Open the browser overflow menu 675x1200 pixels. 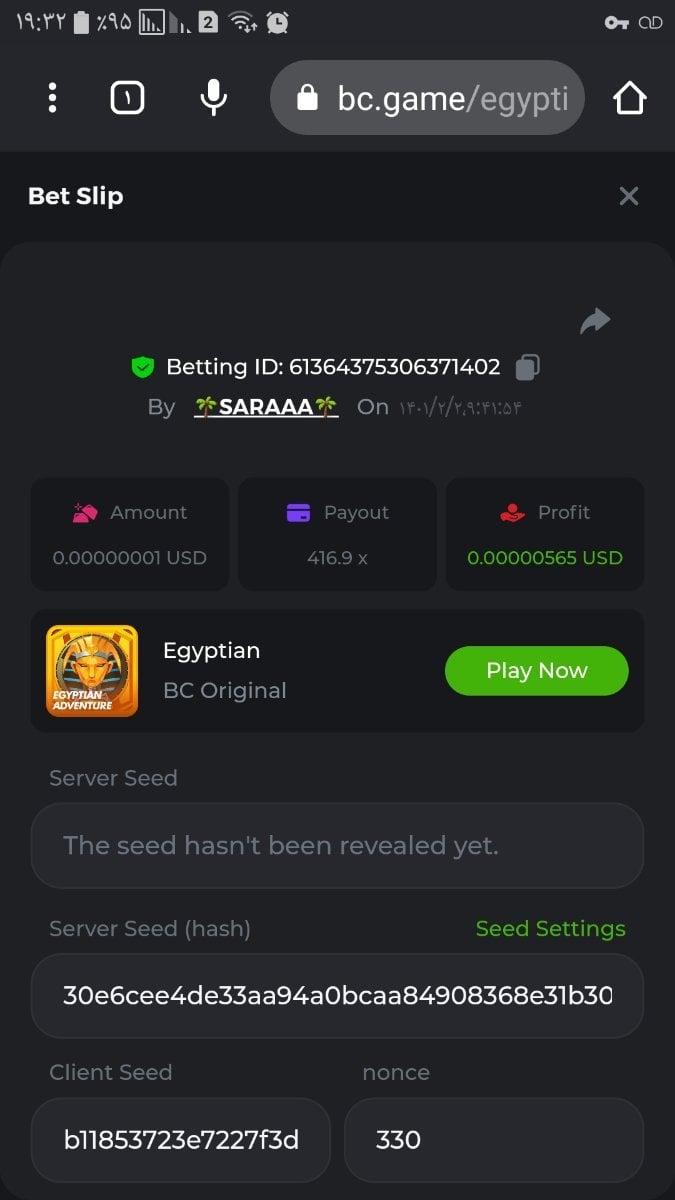(52, 98)
